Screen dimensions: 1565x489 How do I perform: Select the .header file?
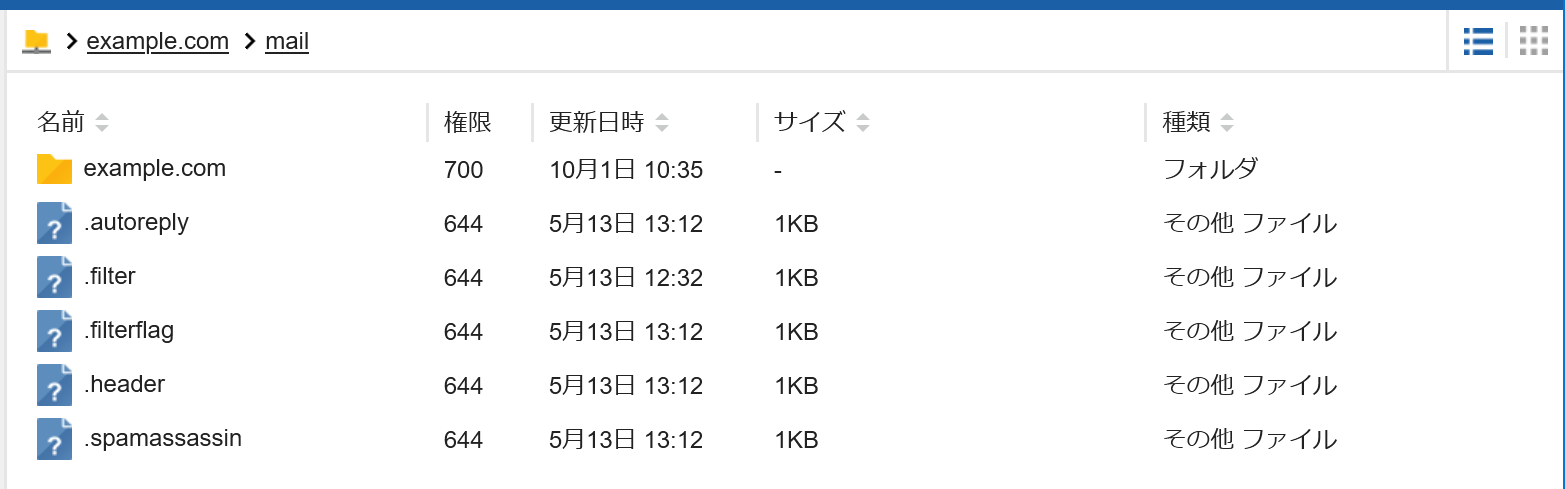coord(125,384)
